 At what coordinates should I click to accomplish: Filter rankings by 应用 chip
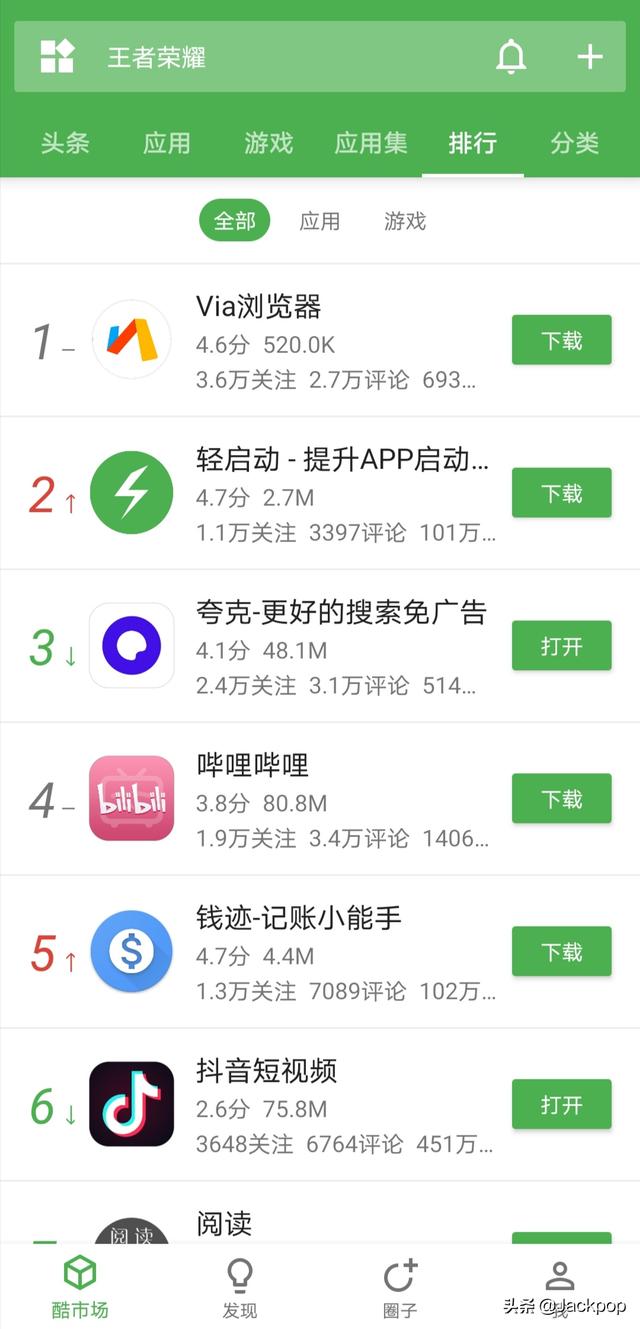click(x=320, y=221)
